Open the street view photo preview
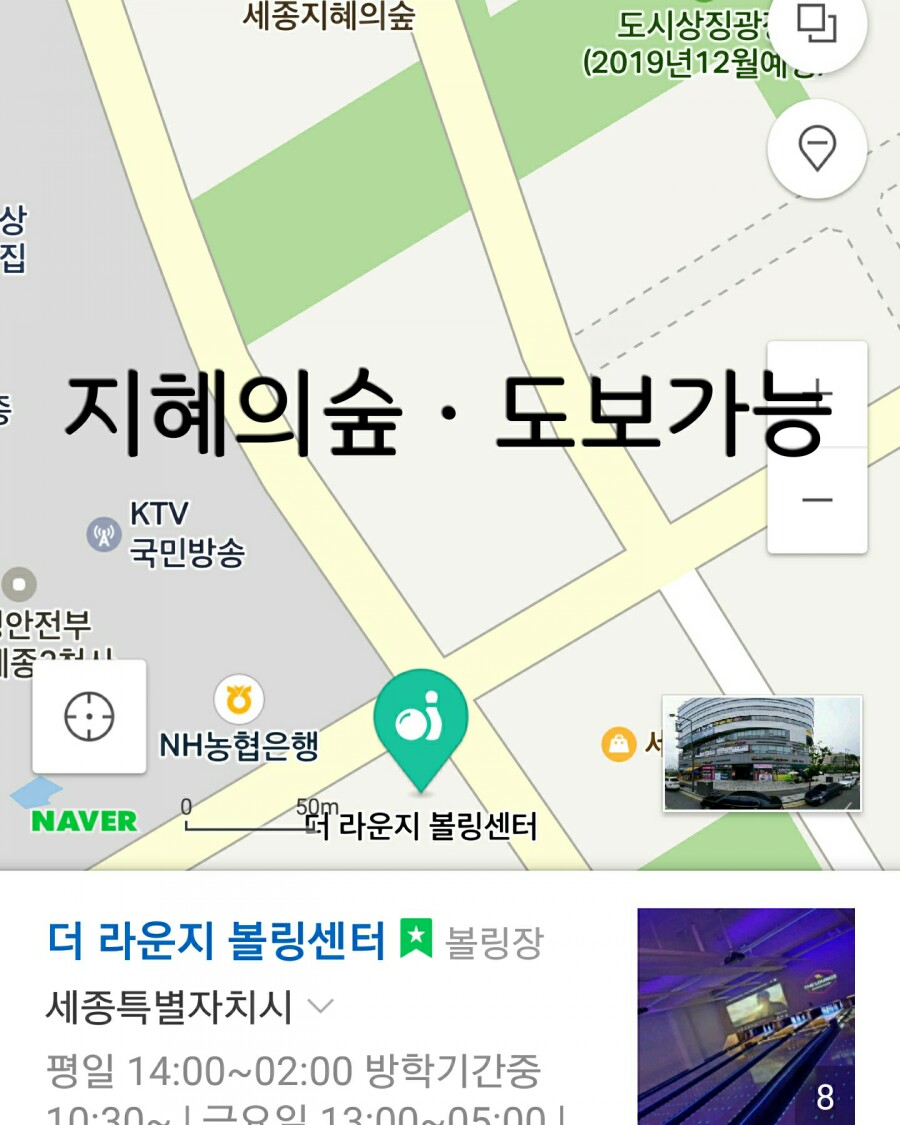900x1125 pixels. click(x=762, y=753)
